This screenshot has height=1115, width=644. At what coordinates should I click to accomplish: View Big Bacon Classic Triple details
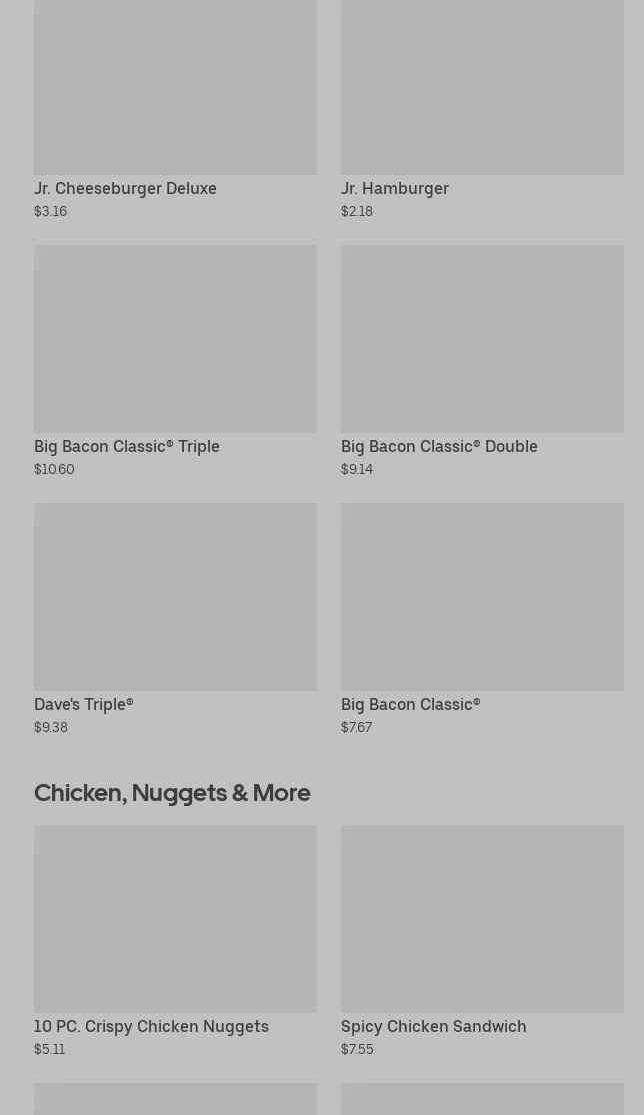[x=175, y=361]
